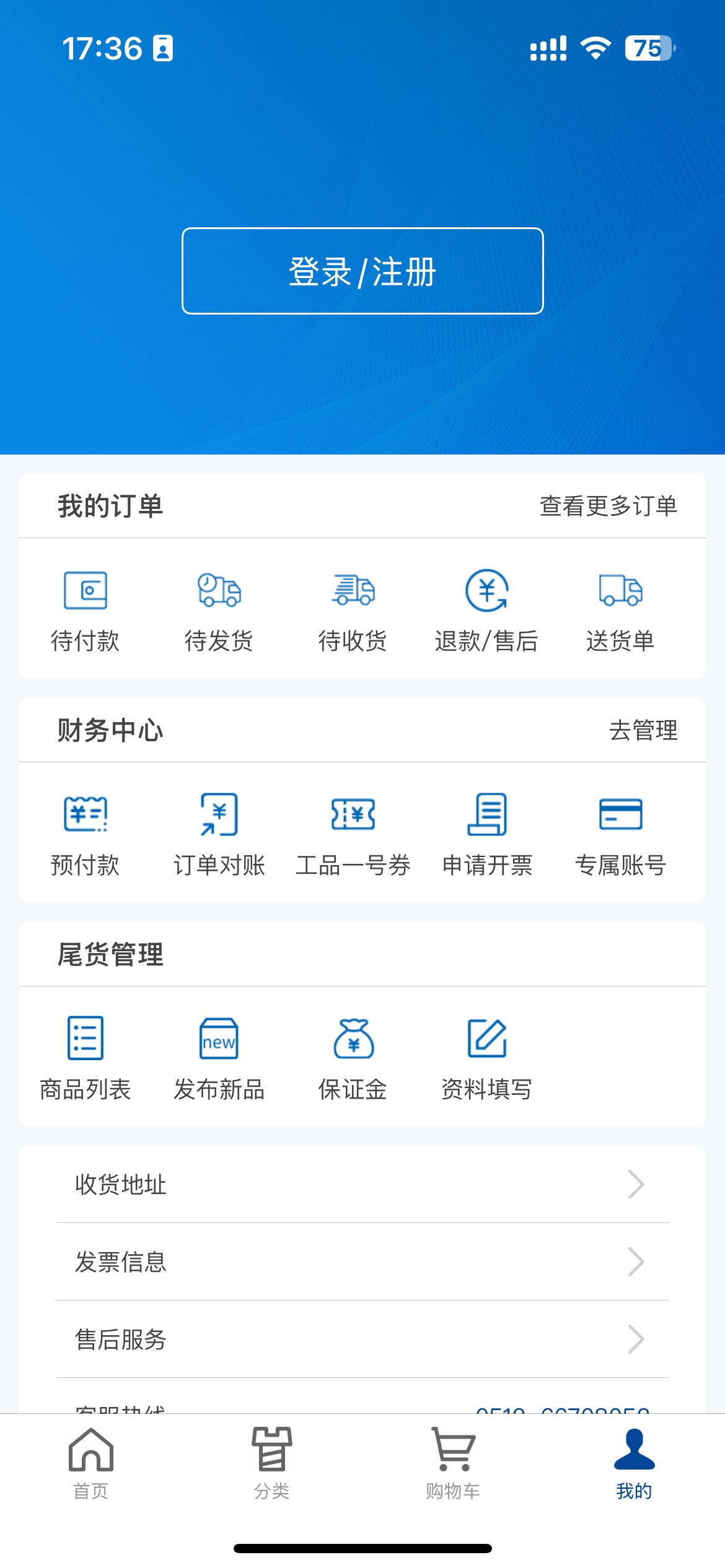Open 查看更多订单 link

[x=608, y=506]
